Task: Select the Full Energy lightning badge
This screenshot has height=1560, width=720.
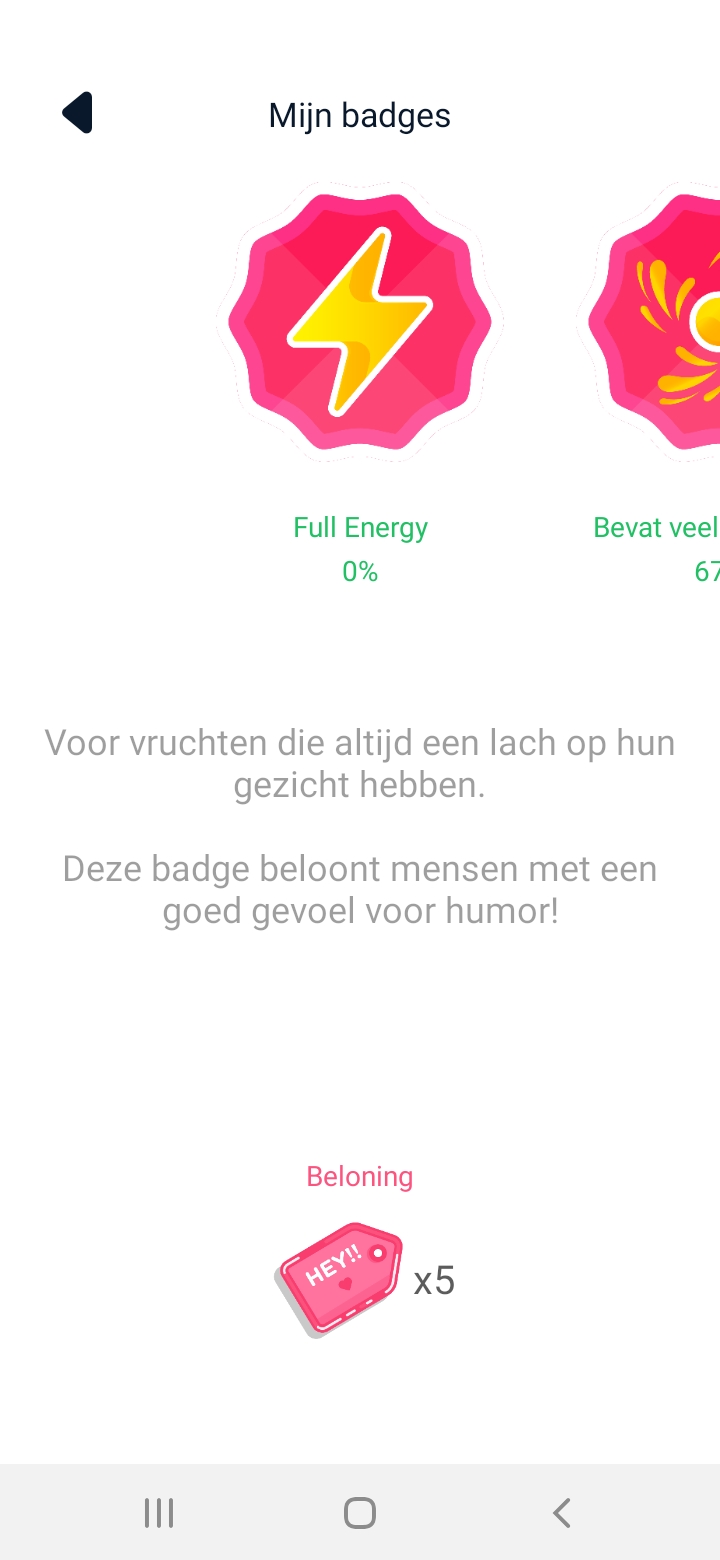Action: (360, 321)
